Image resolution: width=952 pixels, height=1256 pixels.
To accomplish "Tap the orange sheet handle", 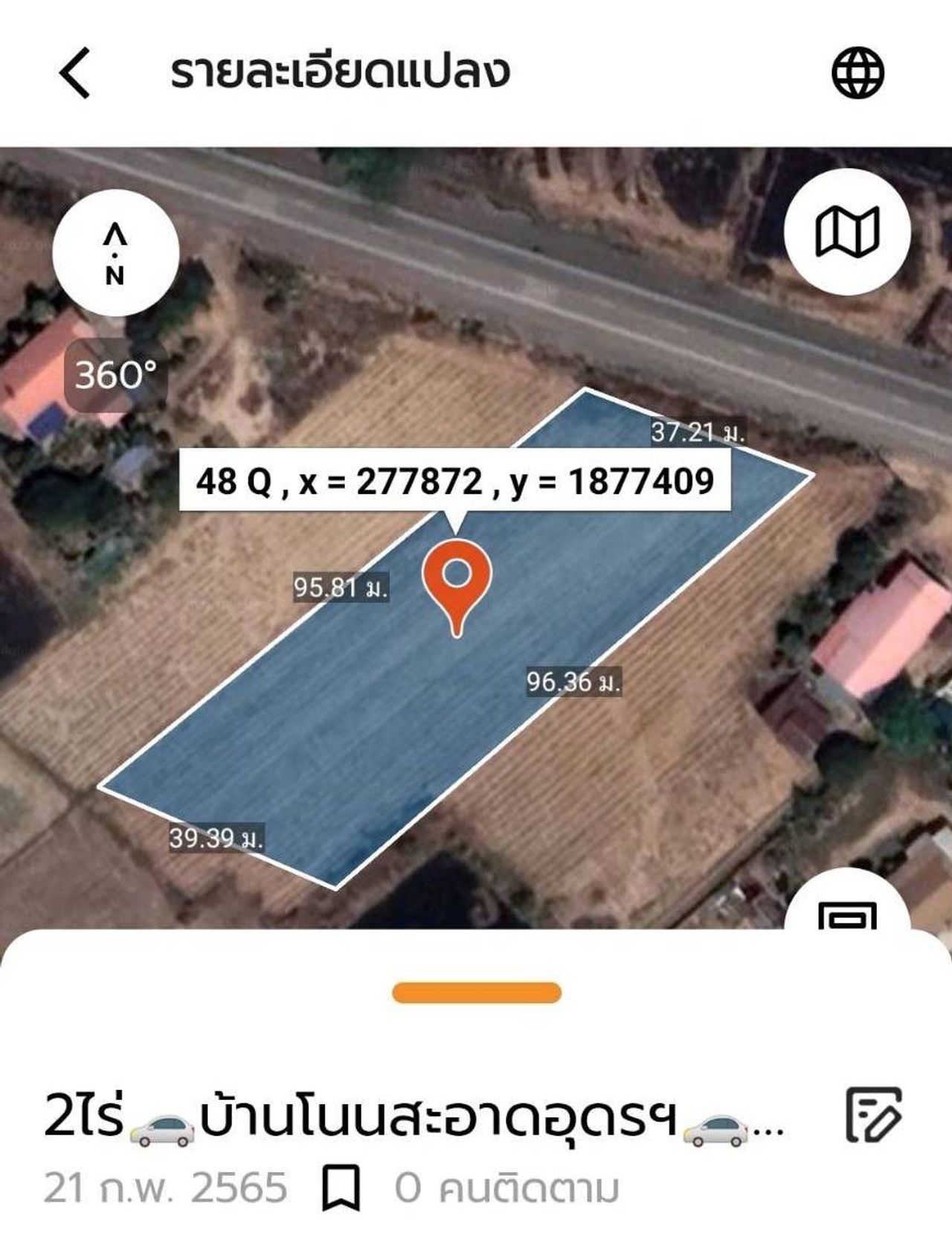I will [x=476, y=993].
